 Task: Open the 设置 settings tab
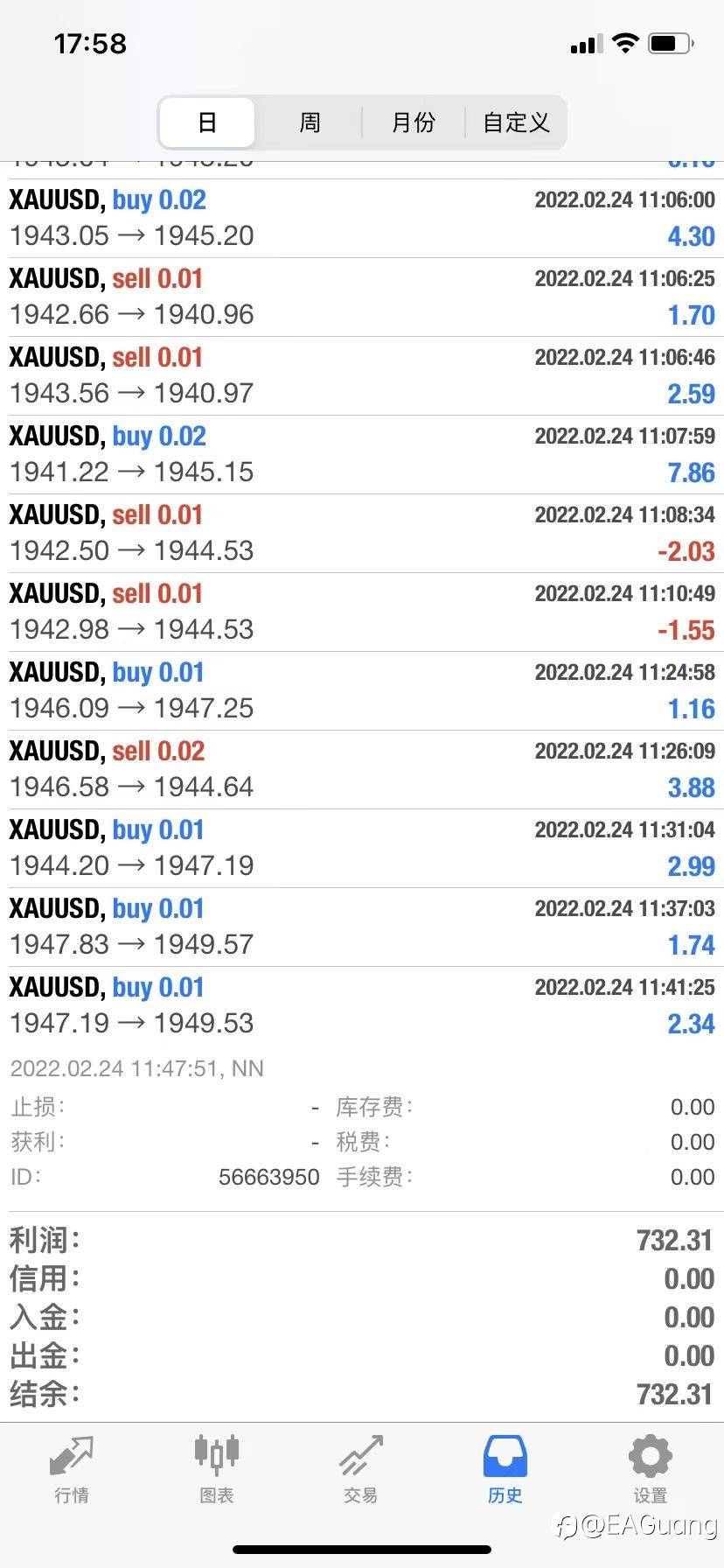[x=651, y=1469]
